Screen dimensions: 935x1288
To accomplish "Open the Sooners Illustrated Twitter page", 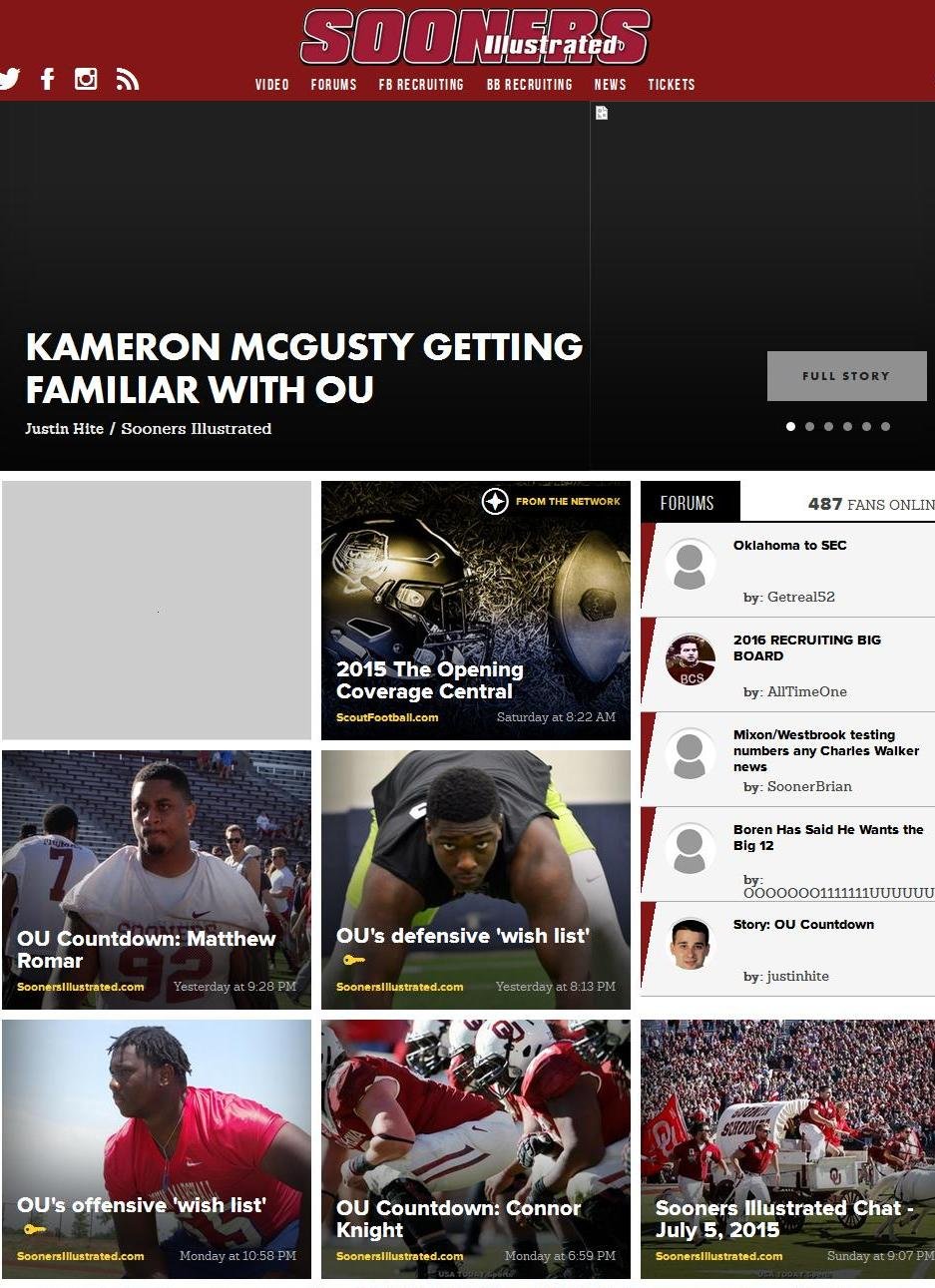I will tap(10, 79).
